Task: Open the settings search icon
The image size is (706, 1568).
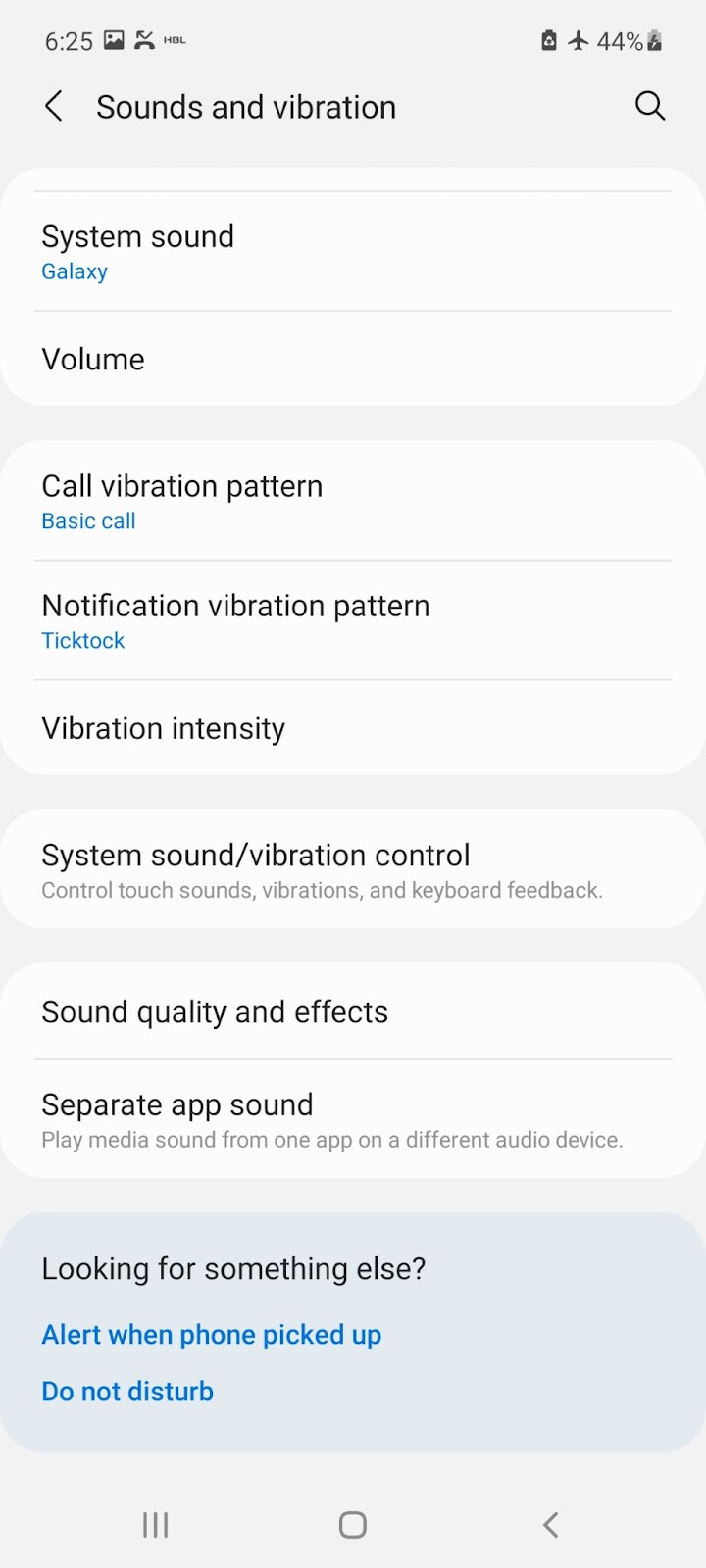Action: coord(650,106)
